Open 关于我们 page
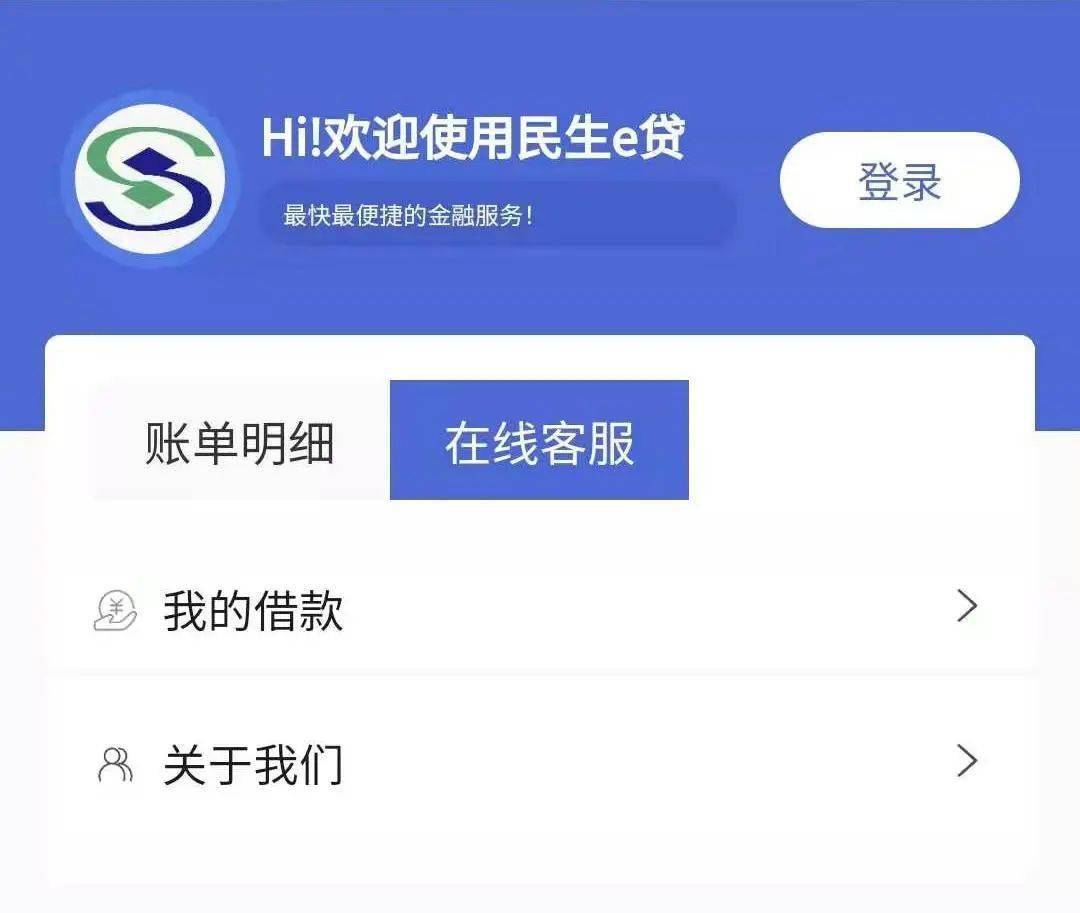This screenshot has width=1080, height=913. click(540, 764)
